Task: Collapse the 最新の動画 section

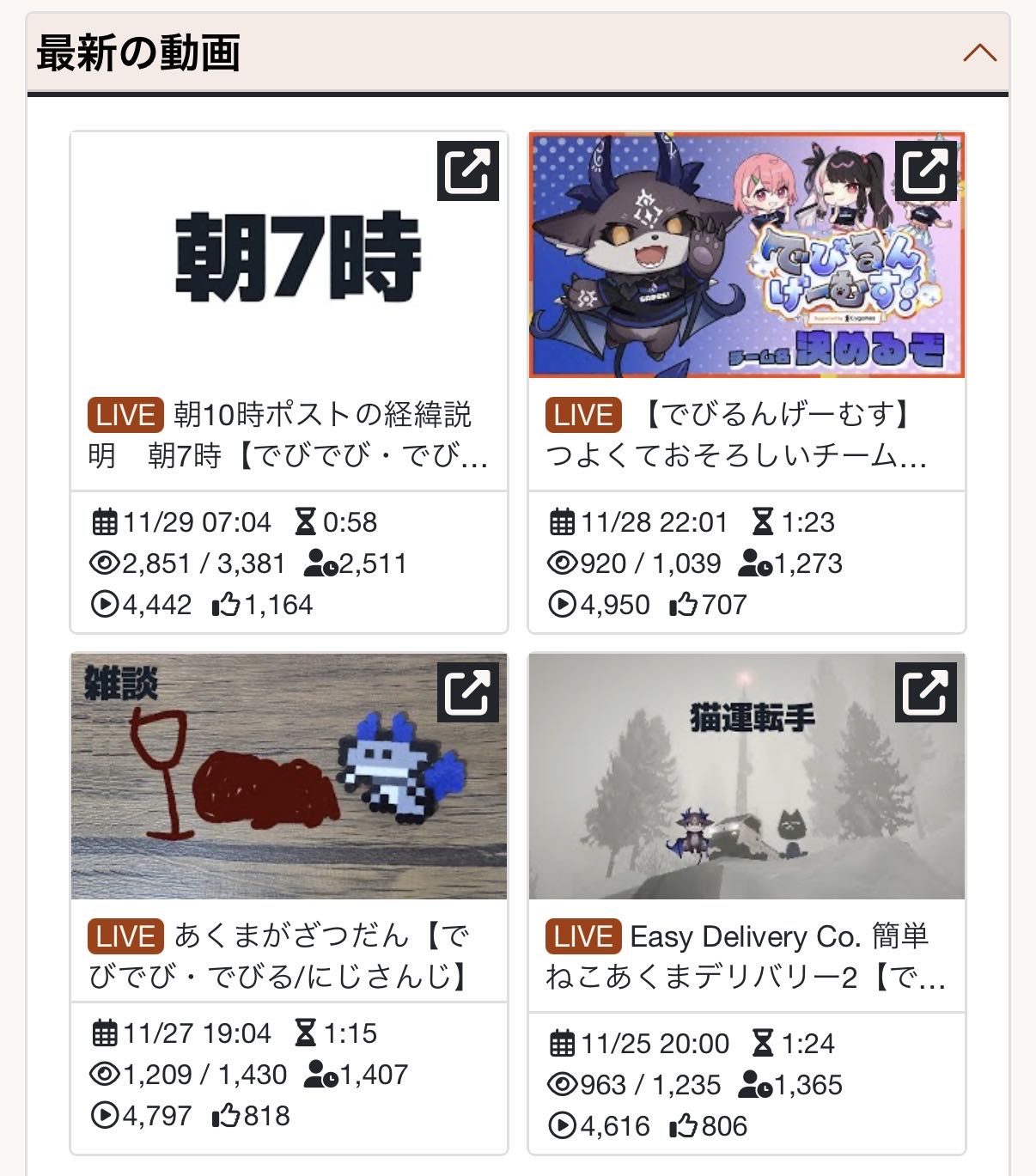Action: tap(979, 53)
